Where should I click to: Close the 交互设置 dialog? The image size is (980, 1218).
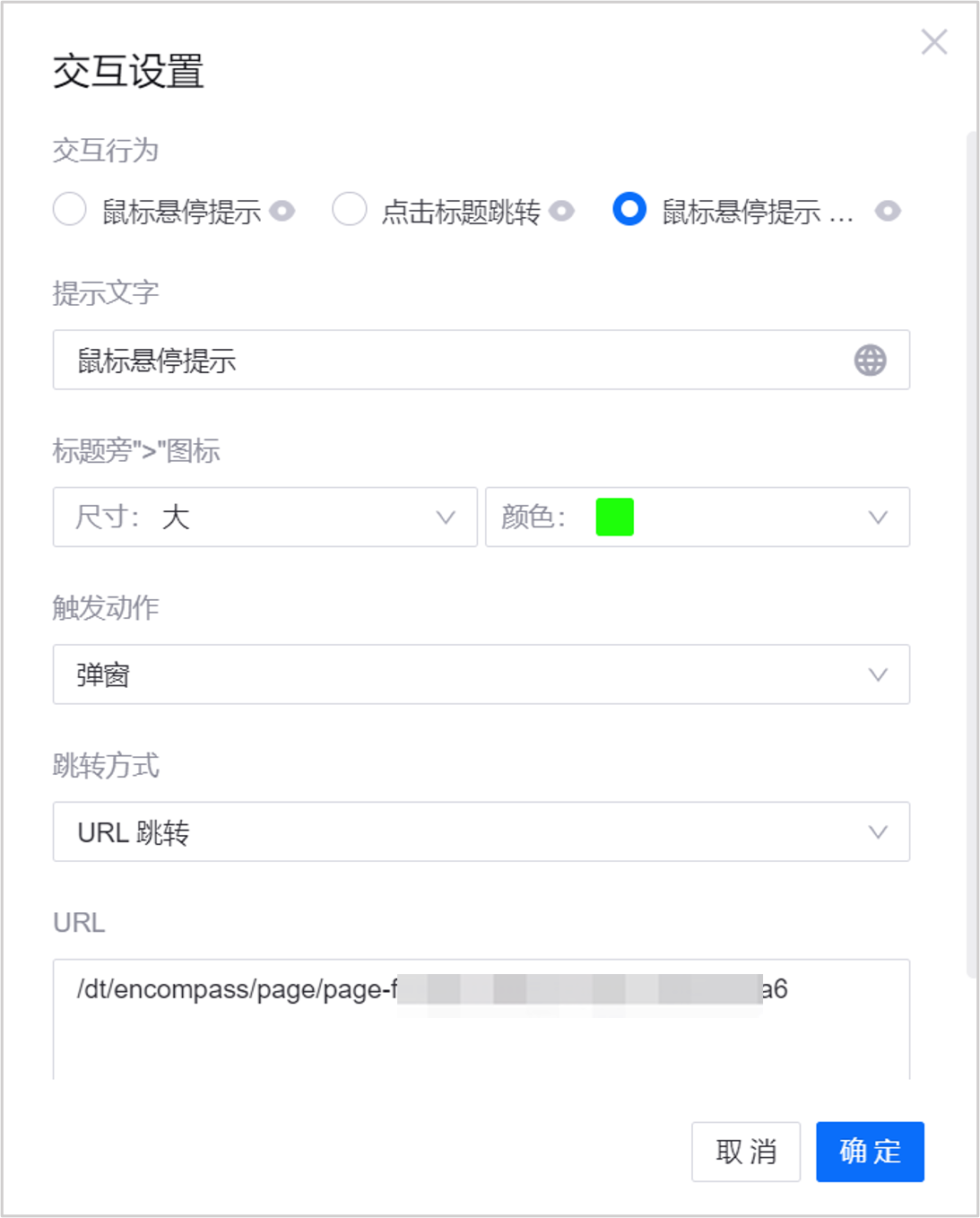(933, 42)
